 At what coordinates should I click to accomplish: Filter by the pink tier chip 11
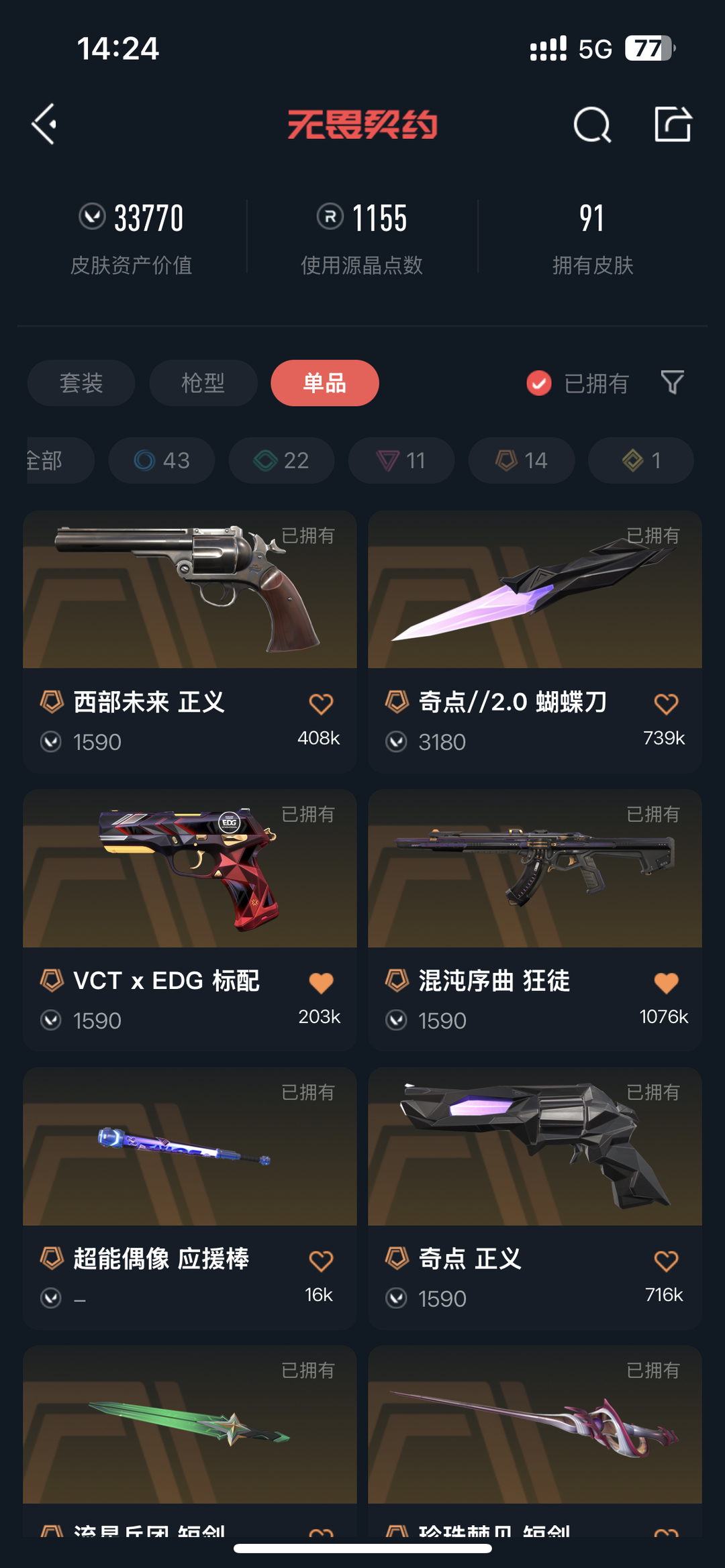pos(401,460)
